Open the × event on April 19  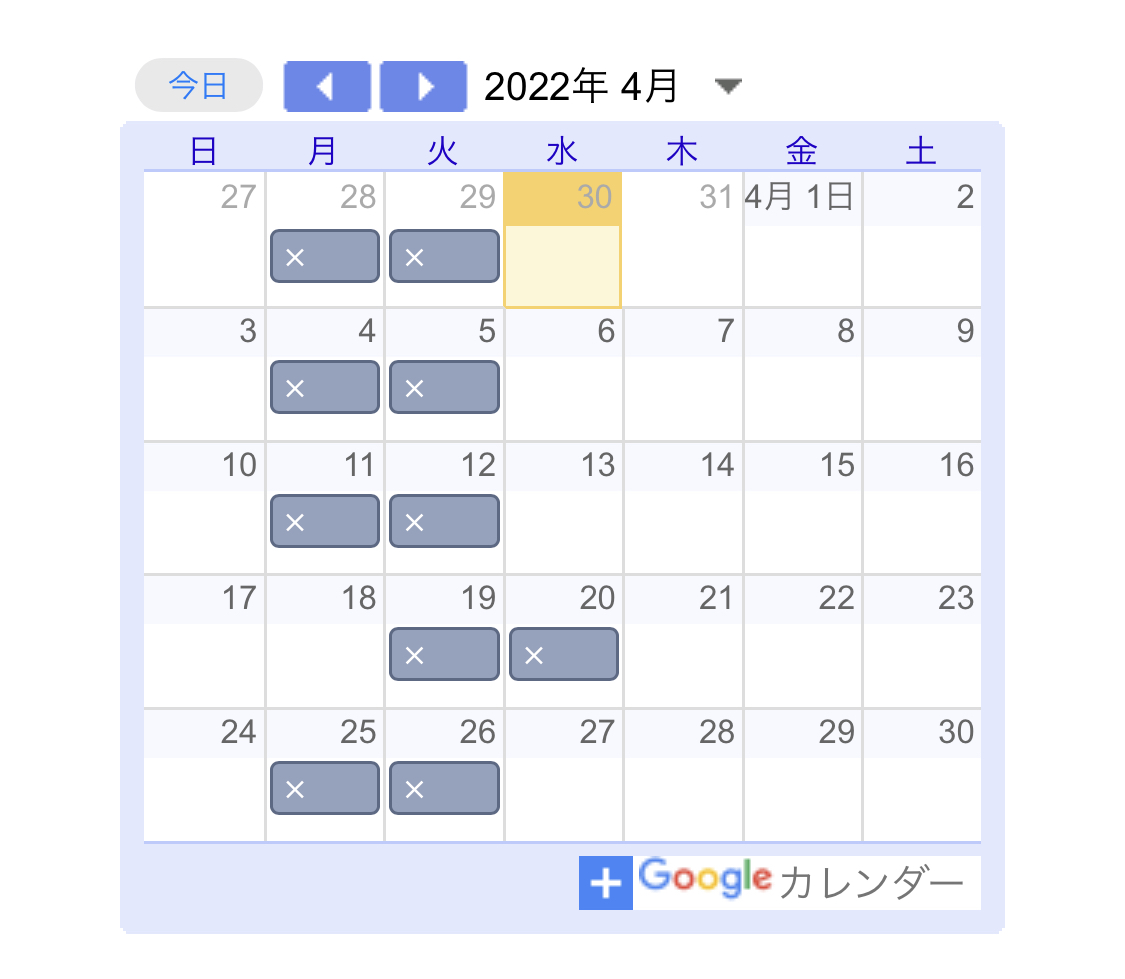point(444,655)
